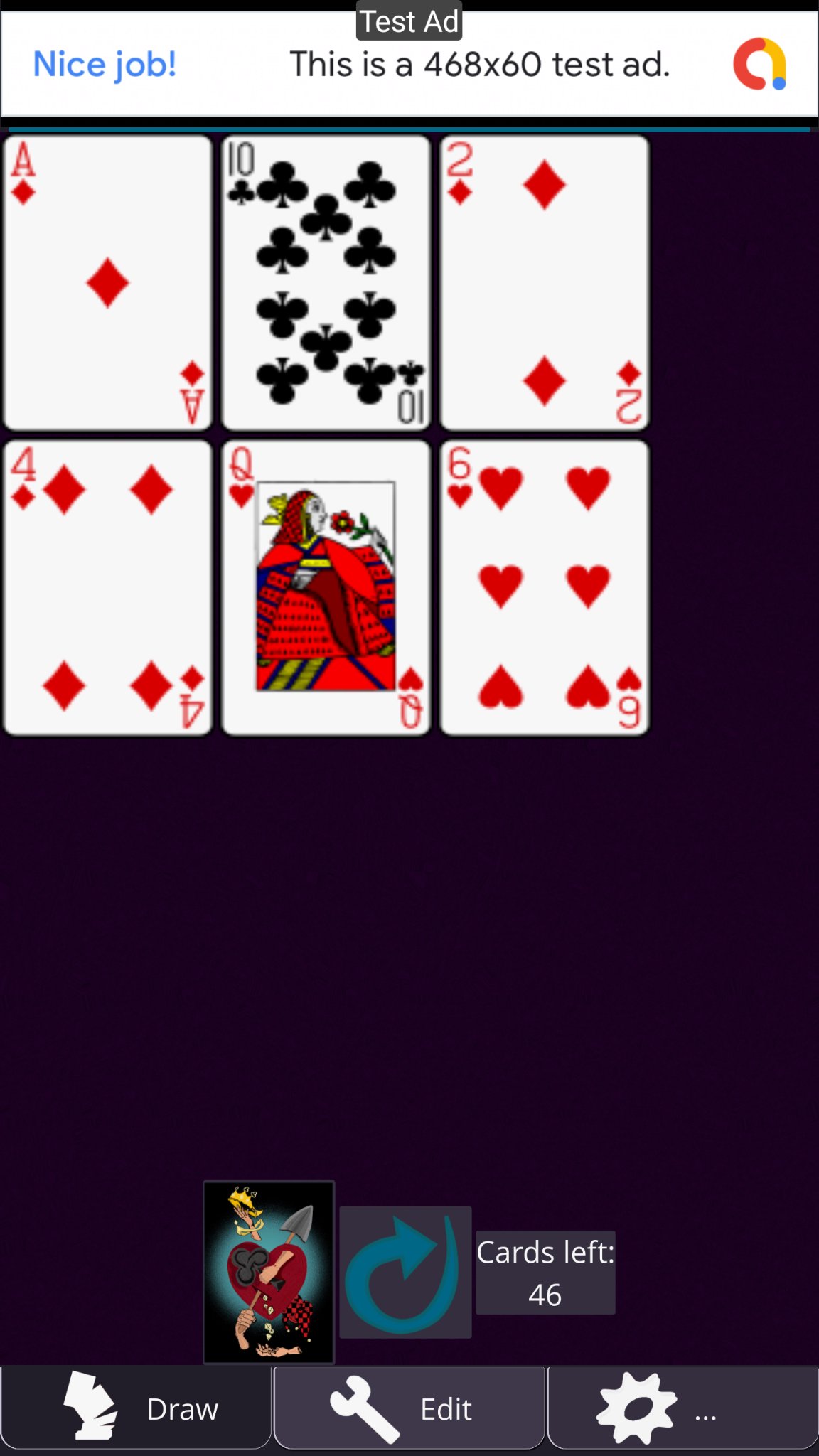819x1456 pixels.
Task: Select the 4 of Diamonds card
Action: coord(108,587)
